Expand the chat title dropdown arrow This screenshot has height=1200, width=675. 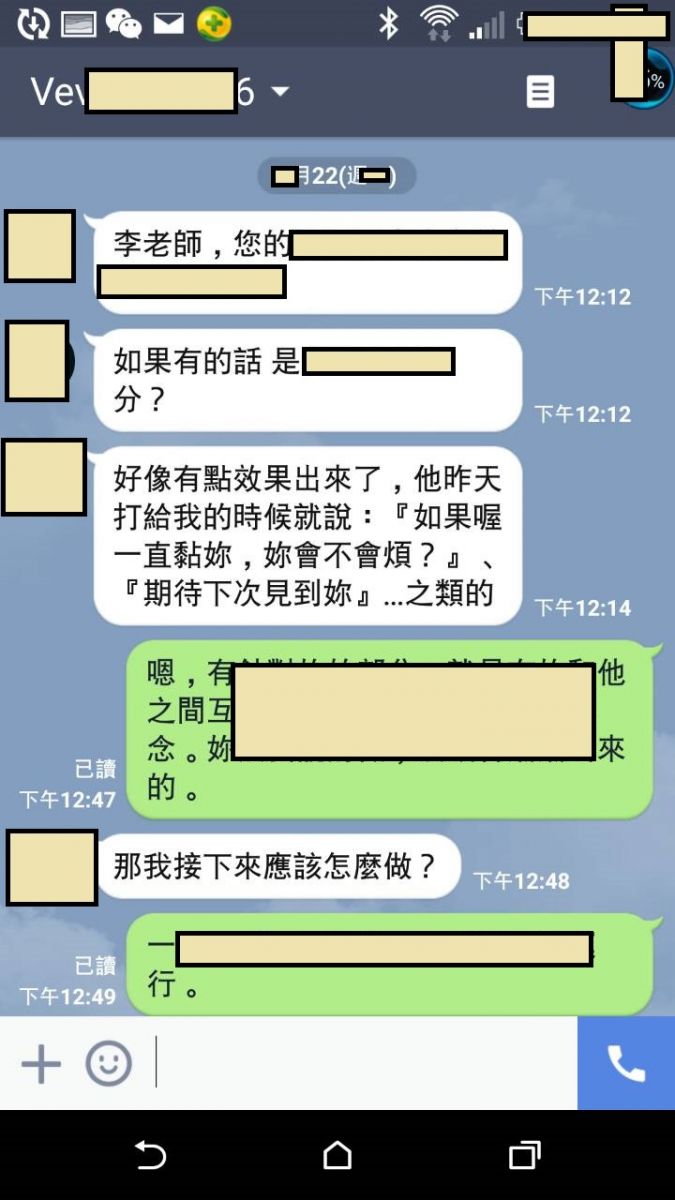point(280,92)
